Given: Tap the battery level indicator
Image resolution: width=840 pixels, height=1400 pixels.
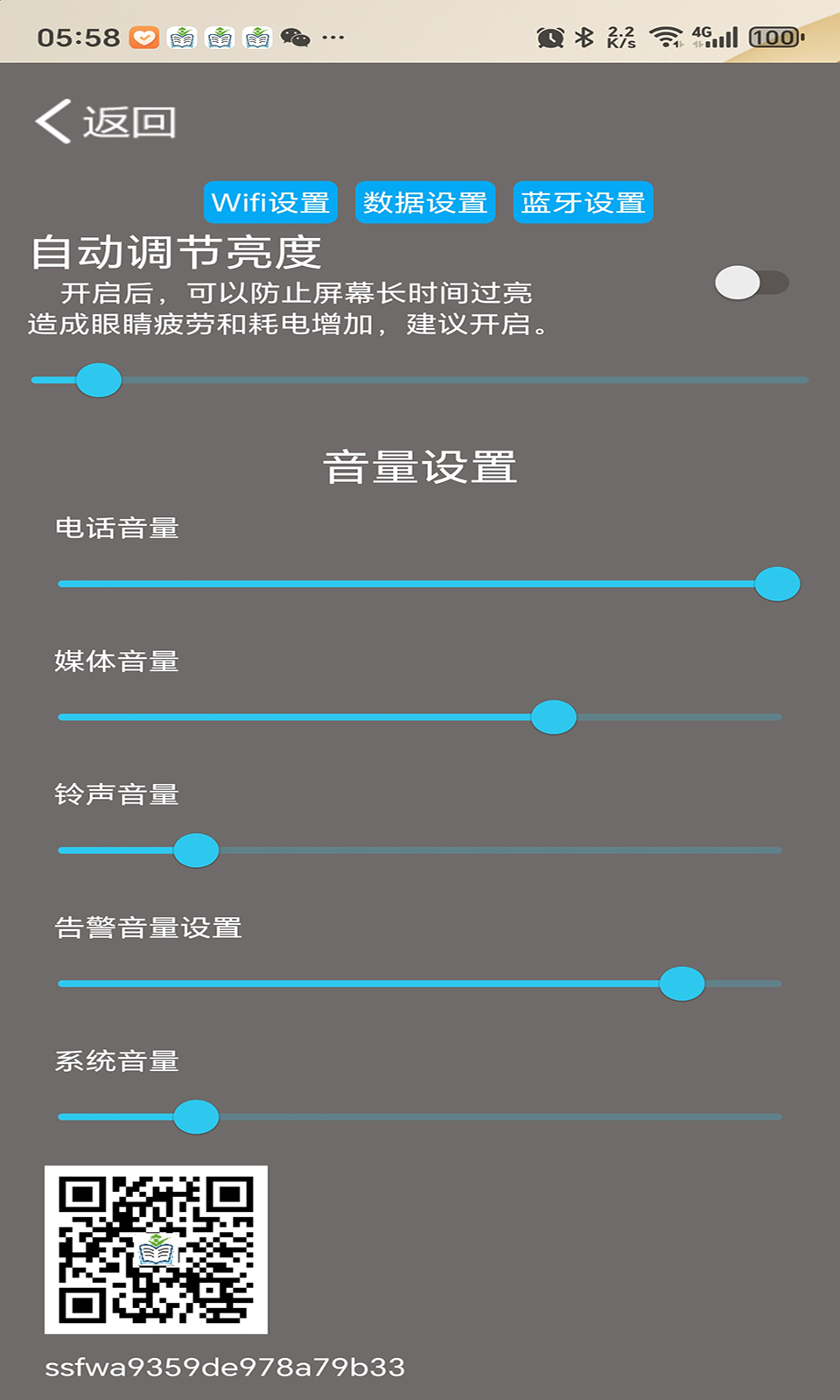Looking at the screenshot, I should point(773,37).
